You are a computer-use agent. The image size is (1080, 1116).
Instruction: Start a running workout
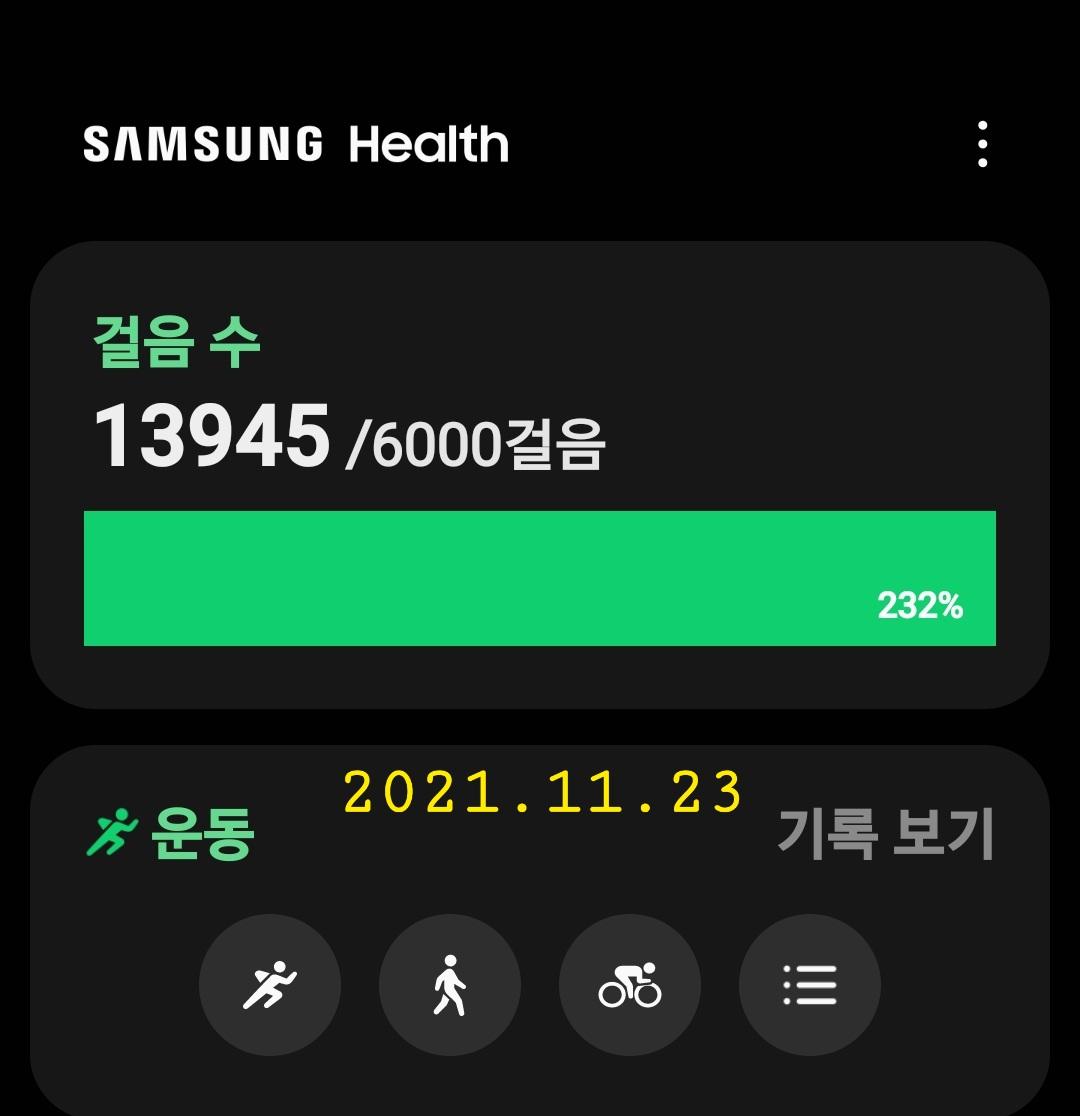click(x=270, y=985)
